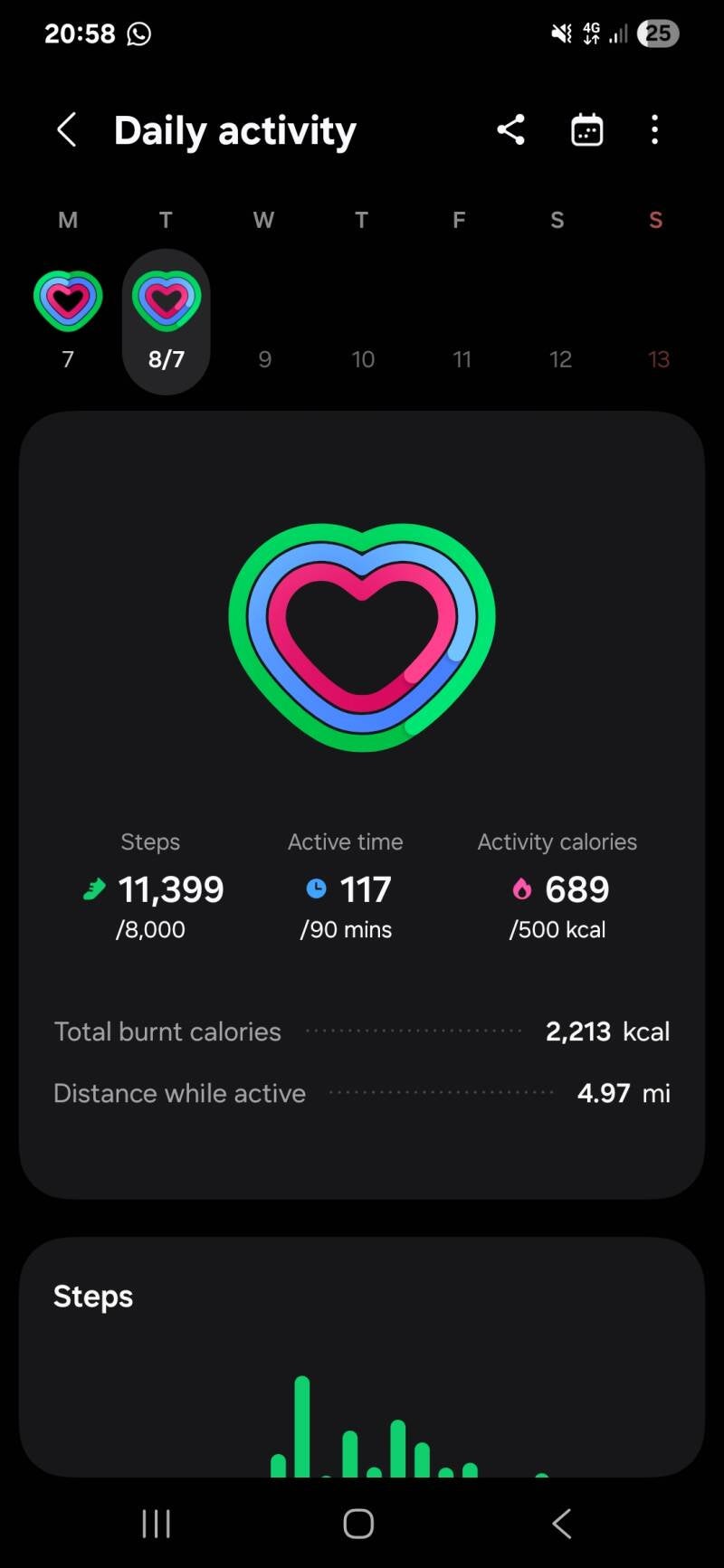Open the three-dot overflow menu

pos(654,130)
